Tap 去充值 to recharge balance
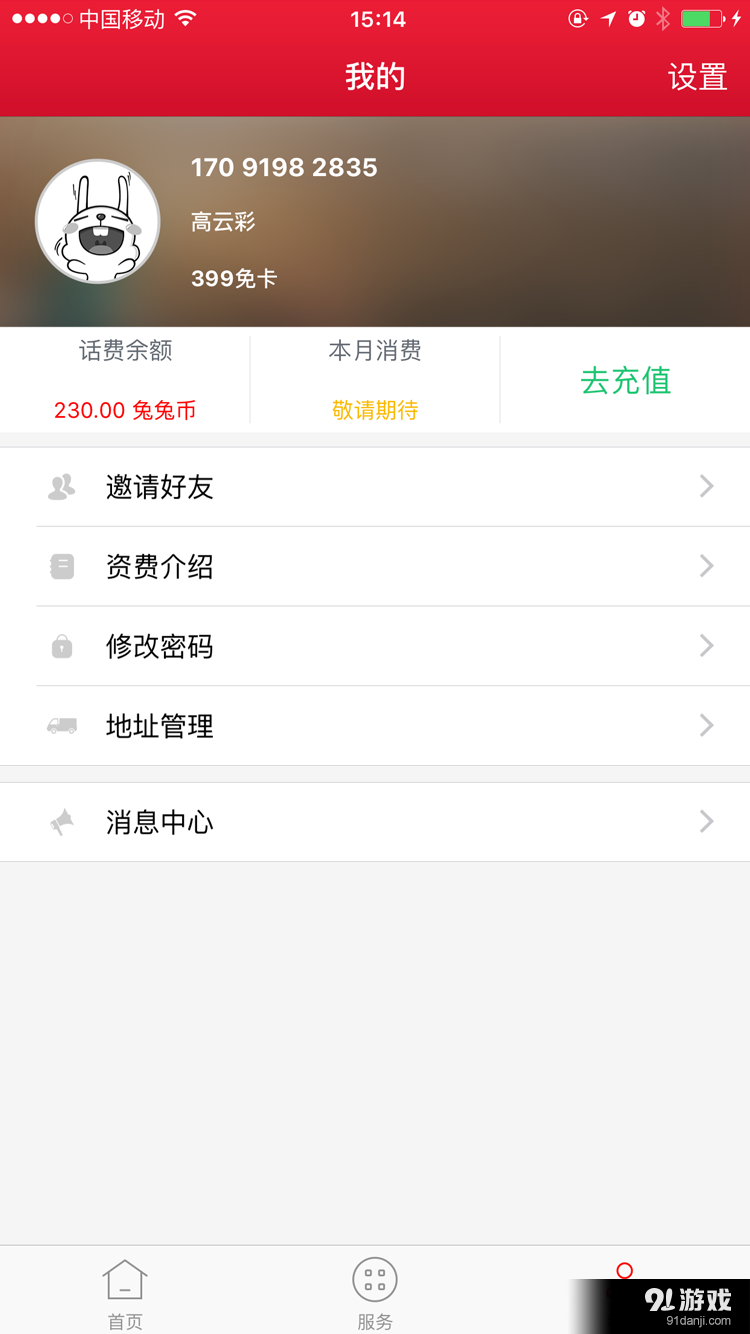This screenshot has width=750, height=1334. tap(625, 380)
